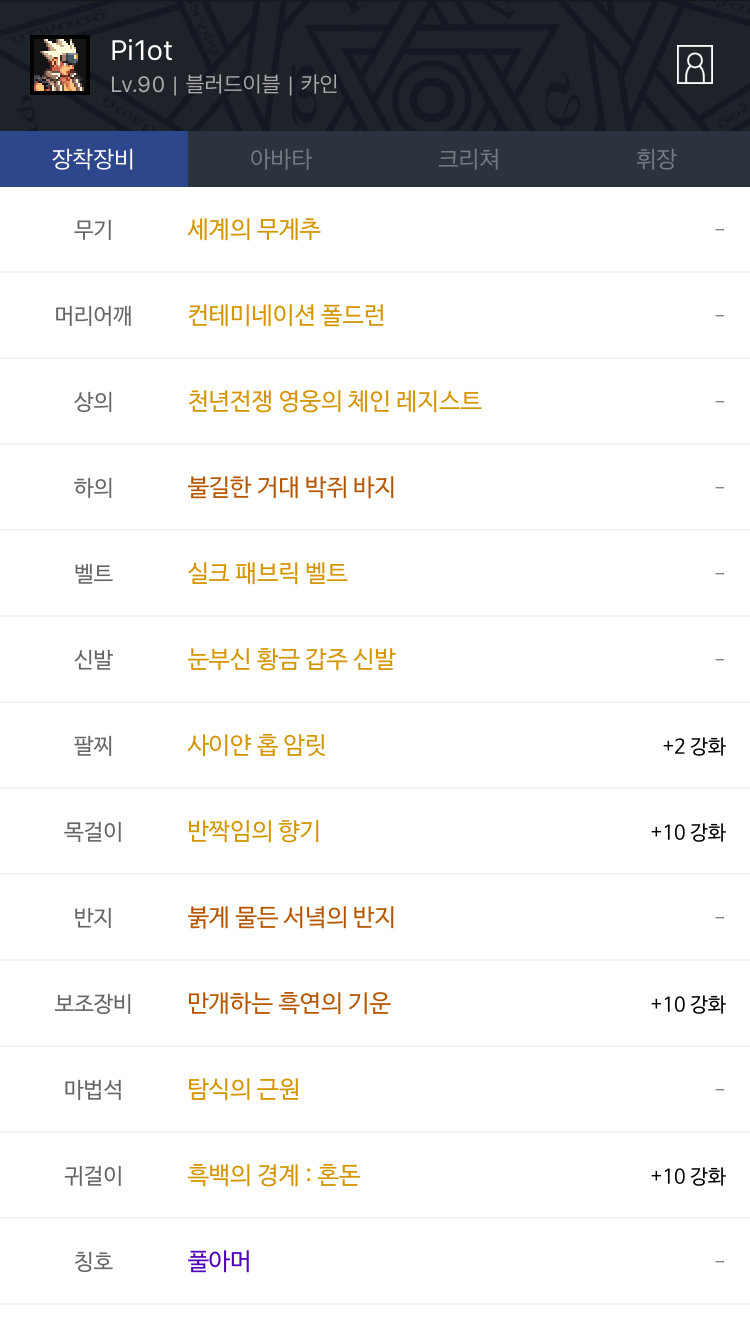The image size is (750, 1334).
Task: Tap the 불길한 거대 박쥐 바지 row
Action: (375, 488)
